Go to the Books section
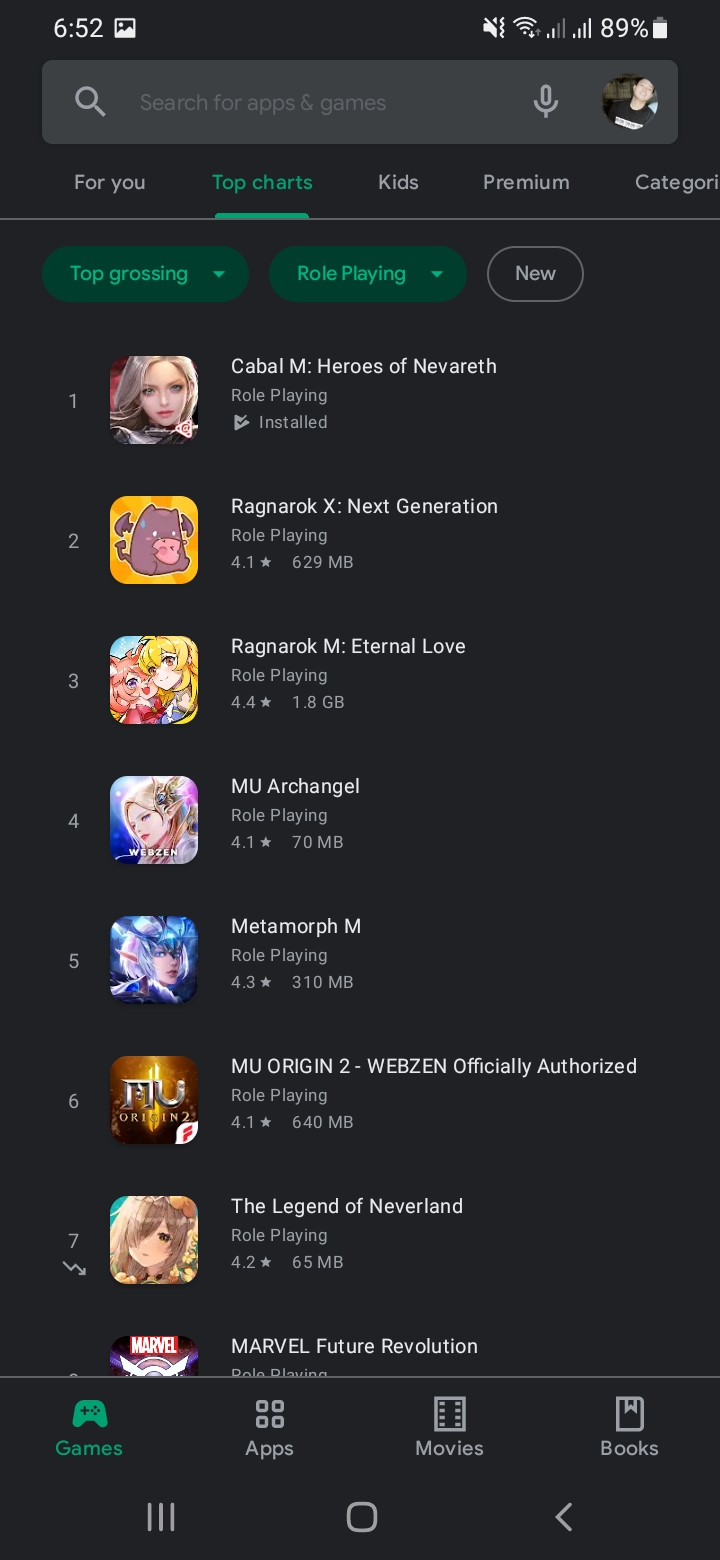Screen dimensions: 720x1560 [629, 1428]
